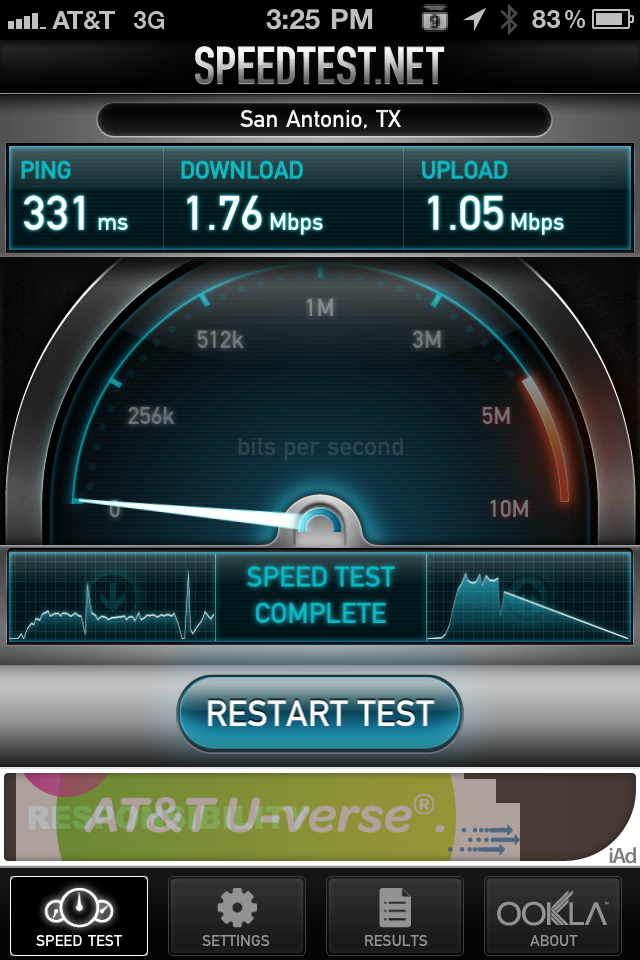Restart the speed test

tap(320, 713)
